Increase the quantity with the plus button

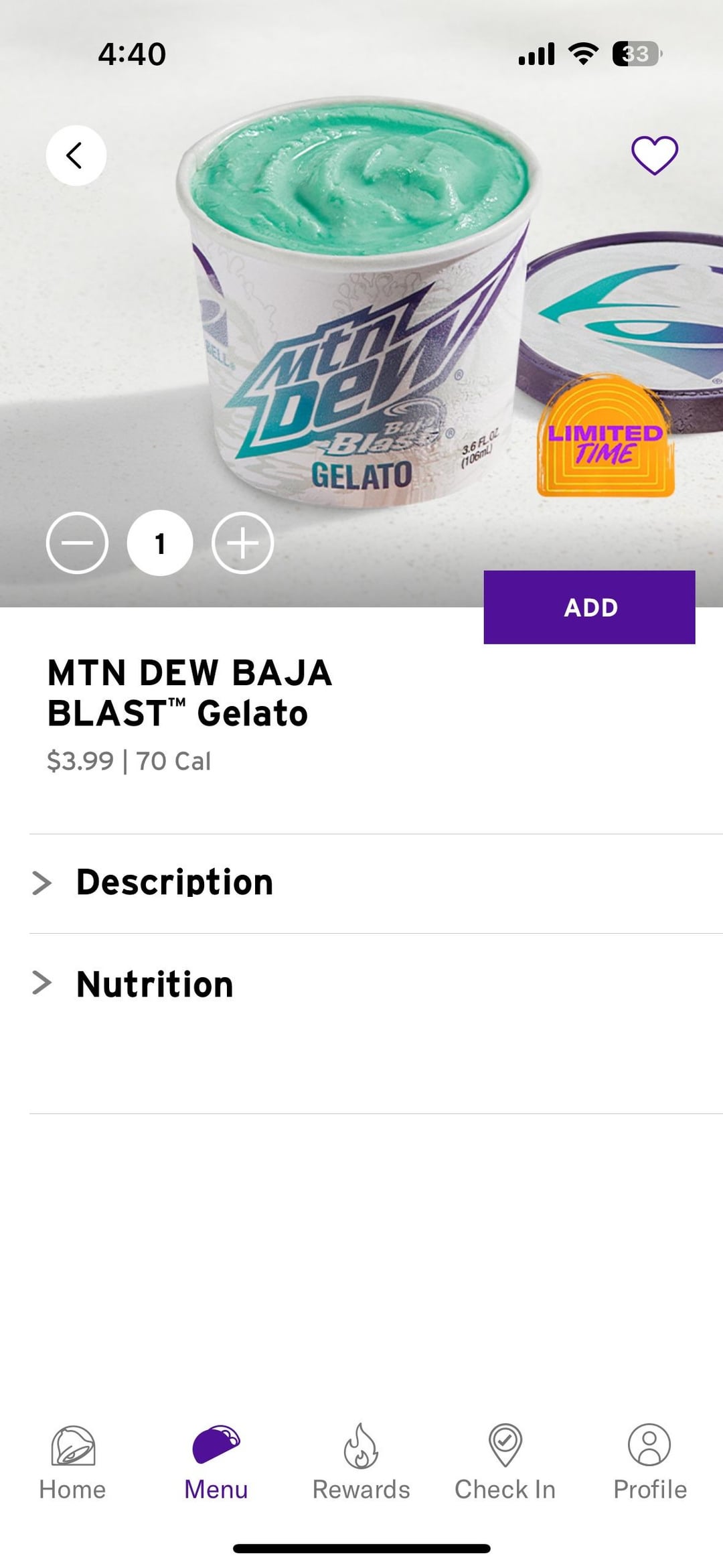pos(242,543)
